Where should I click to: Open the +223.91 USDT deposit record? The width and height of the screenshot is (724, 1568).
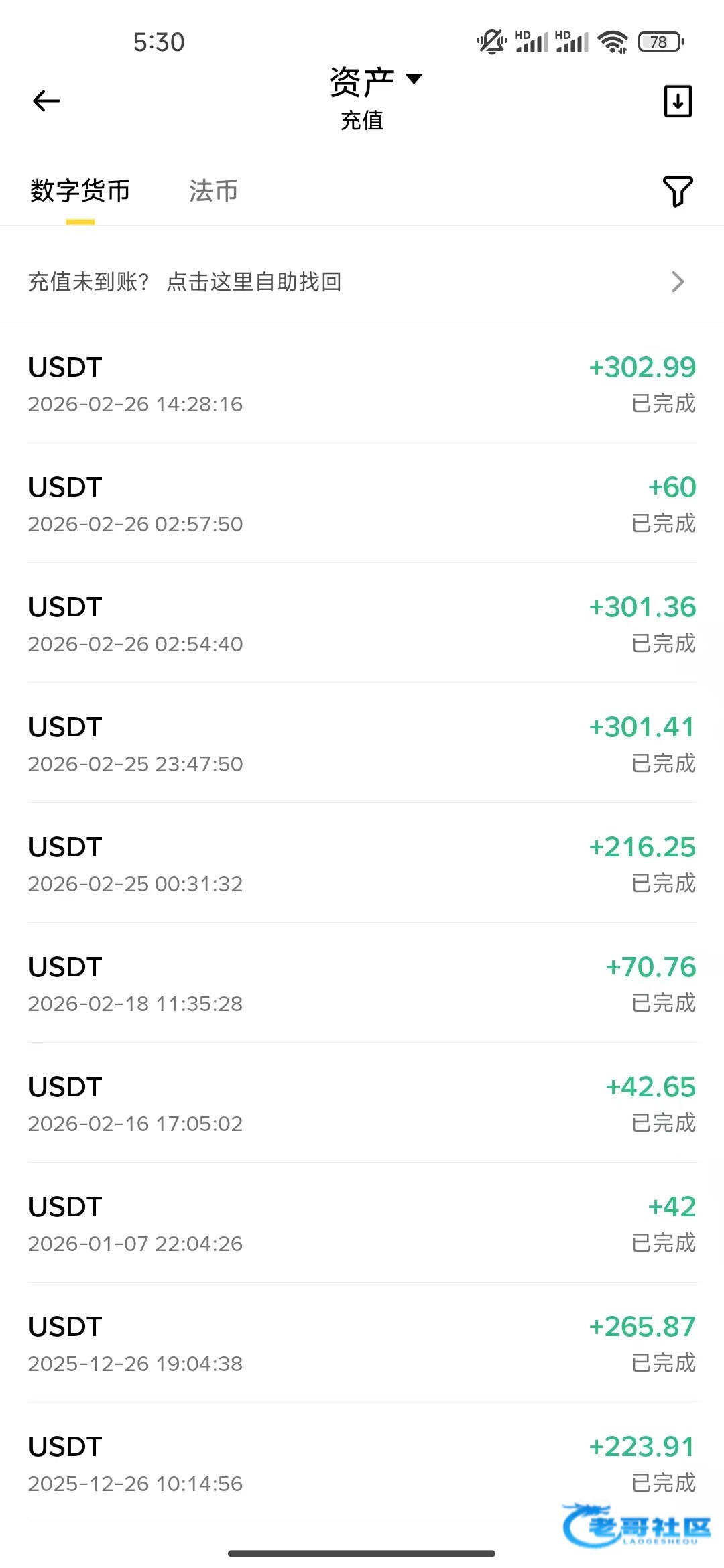pyautogui.click(x=362, y=1463)
